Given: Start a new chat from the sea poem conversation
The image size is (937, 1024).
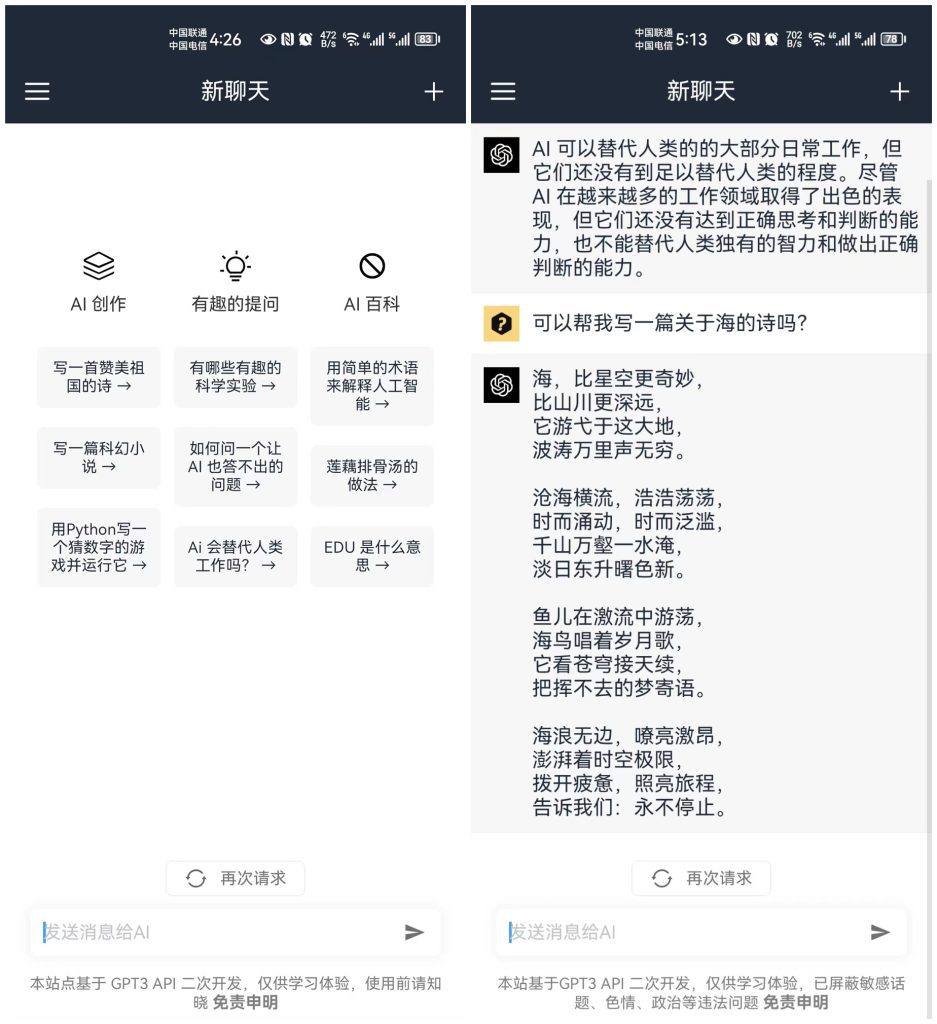Looking at the screenshot, I should tap(899, 92).
